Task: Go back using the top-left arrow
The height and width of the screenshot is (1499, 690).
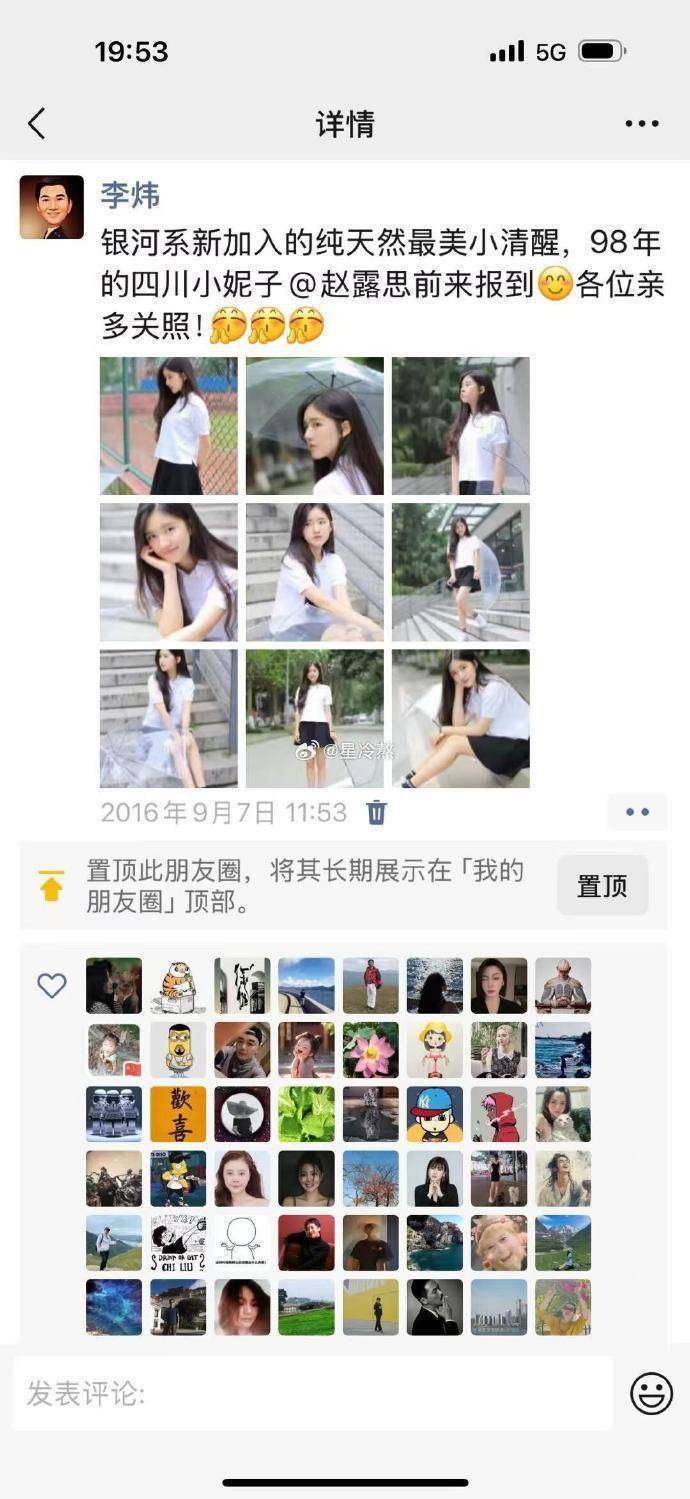Action: [x=37, y=124]
